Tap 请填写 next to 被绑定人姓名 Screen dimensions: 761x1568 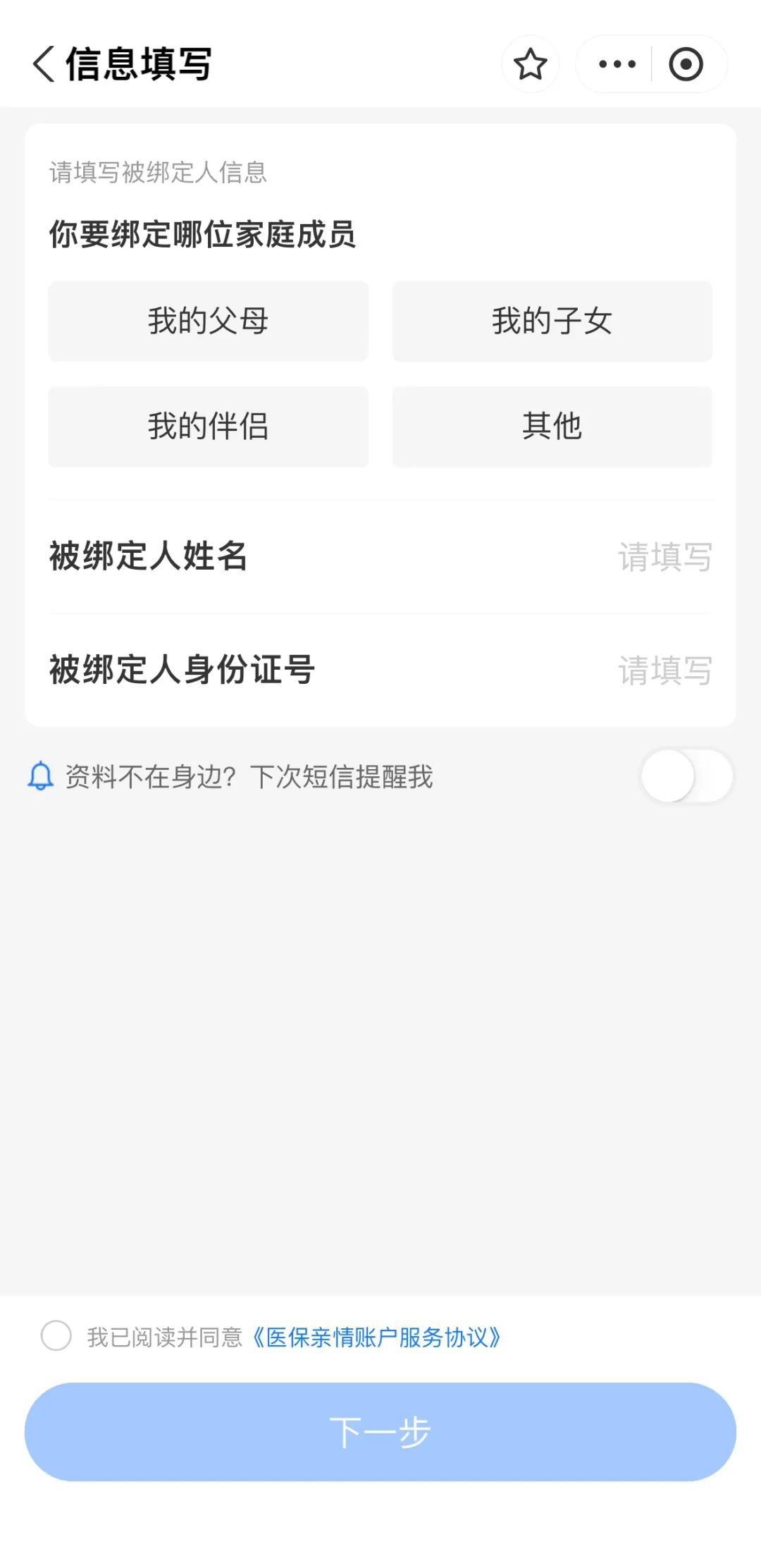(x=666, y=556)
